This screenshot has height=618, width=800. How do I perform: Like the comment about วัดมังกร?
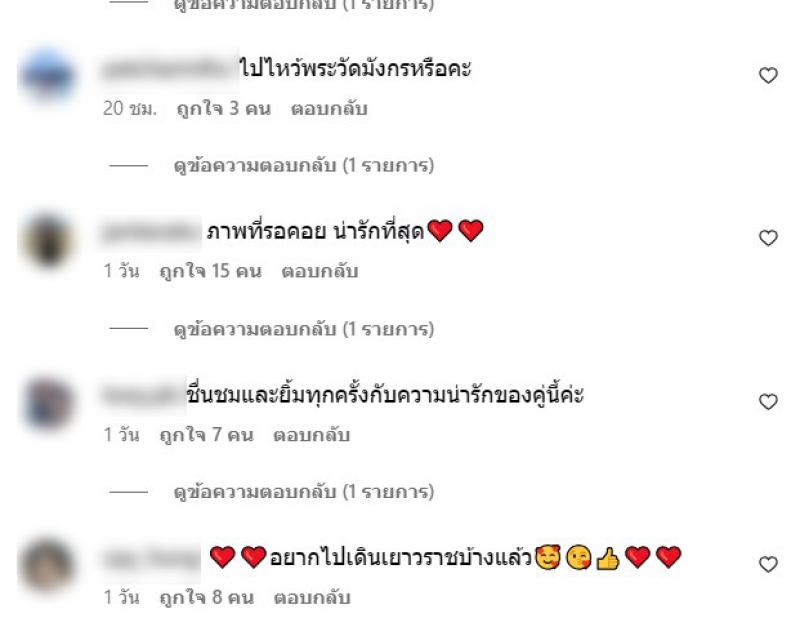coord(768,75)
